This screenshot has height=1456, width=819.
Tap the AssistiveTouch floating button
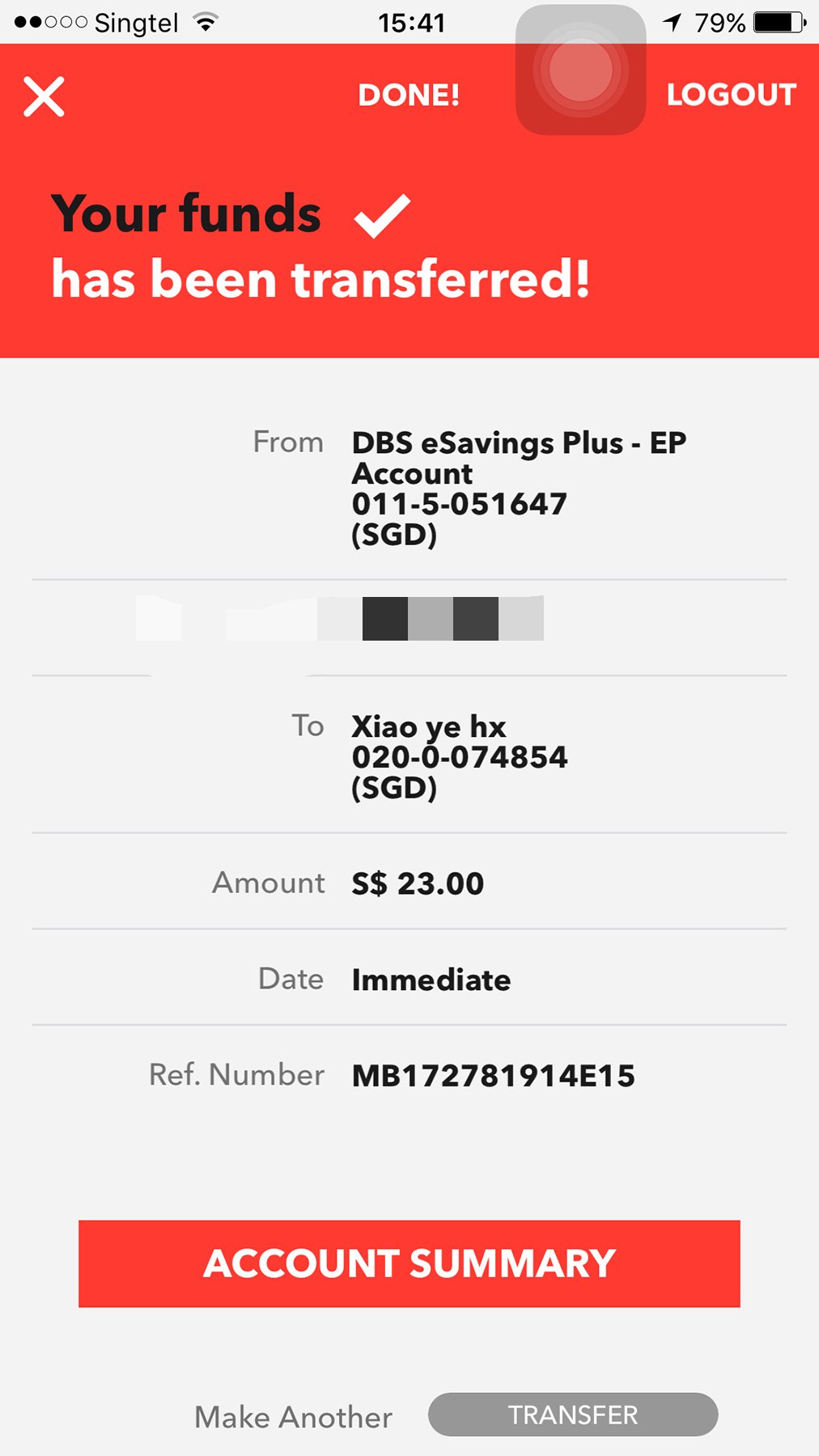point(580,70)
